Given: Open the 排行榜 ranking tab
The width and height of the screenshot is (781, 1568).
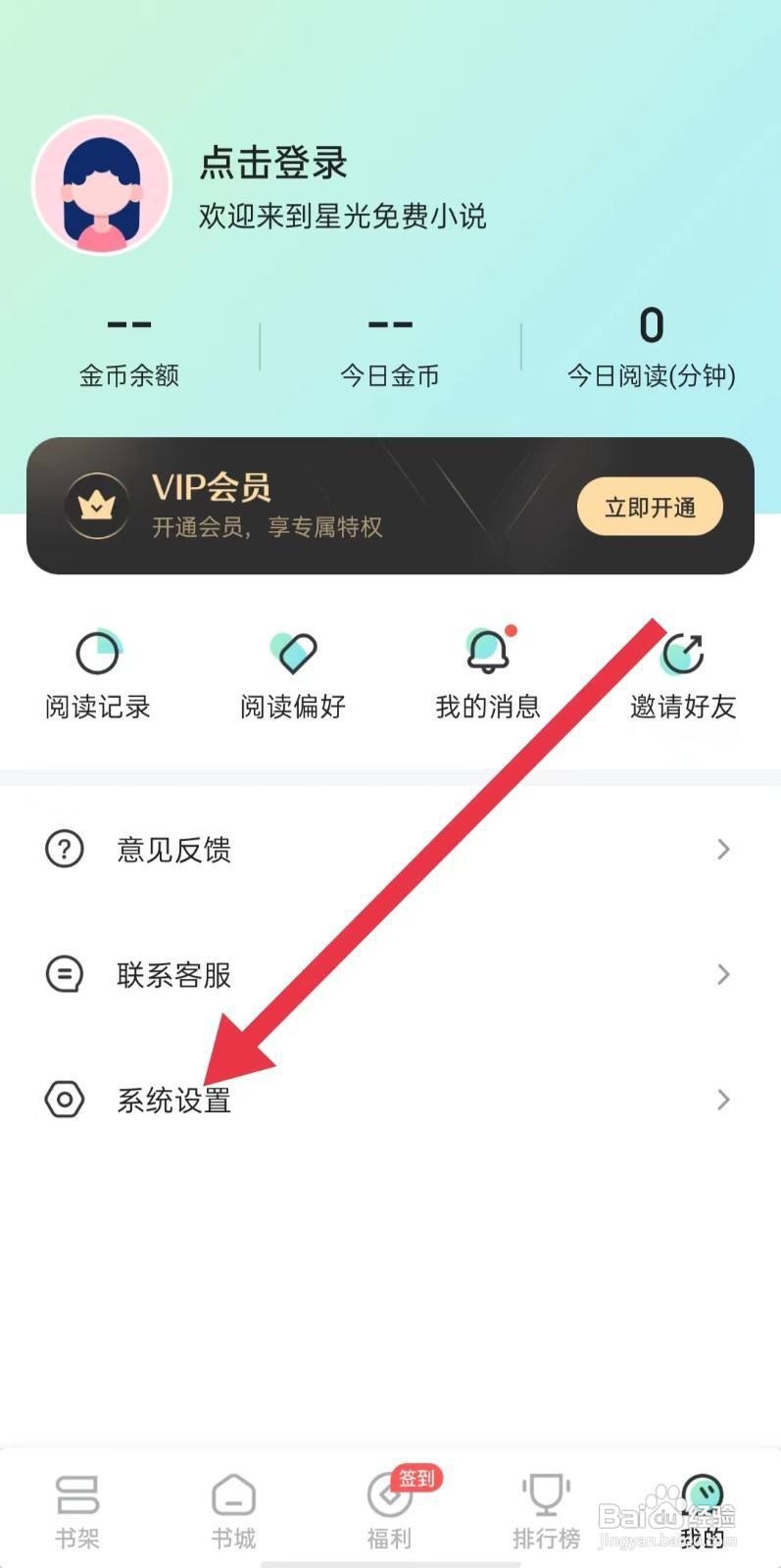Looking at the screenshot, I should (x=546, y=1504).
